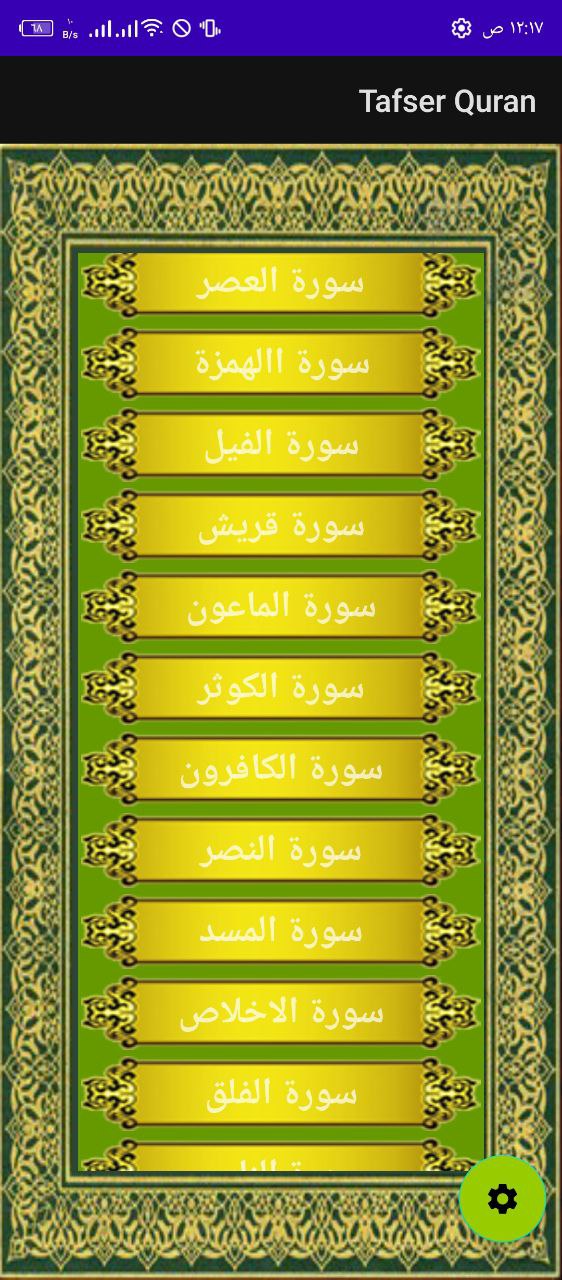This screenshot has height=1280, width=562.
Task: Choose سورة الماعون
Action: 281,607
